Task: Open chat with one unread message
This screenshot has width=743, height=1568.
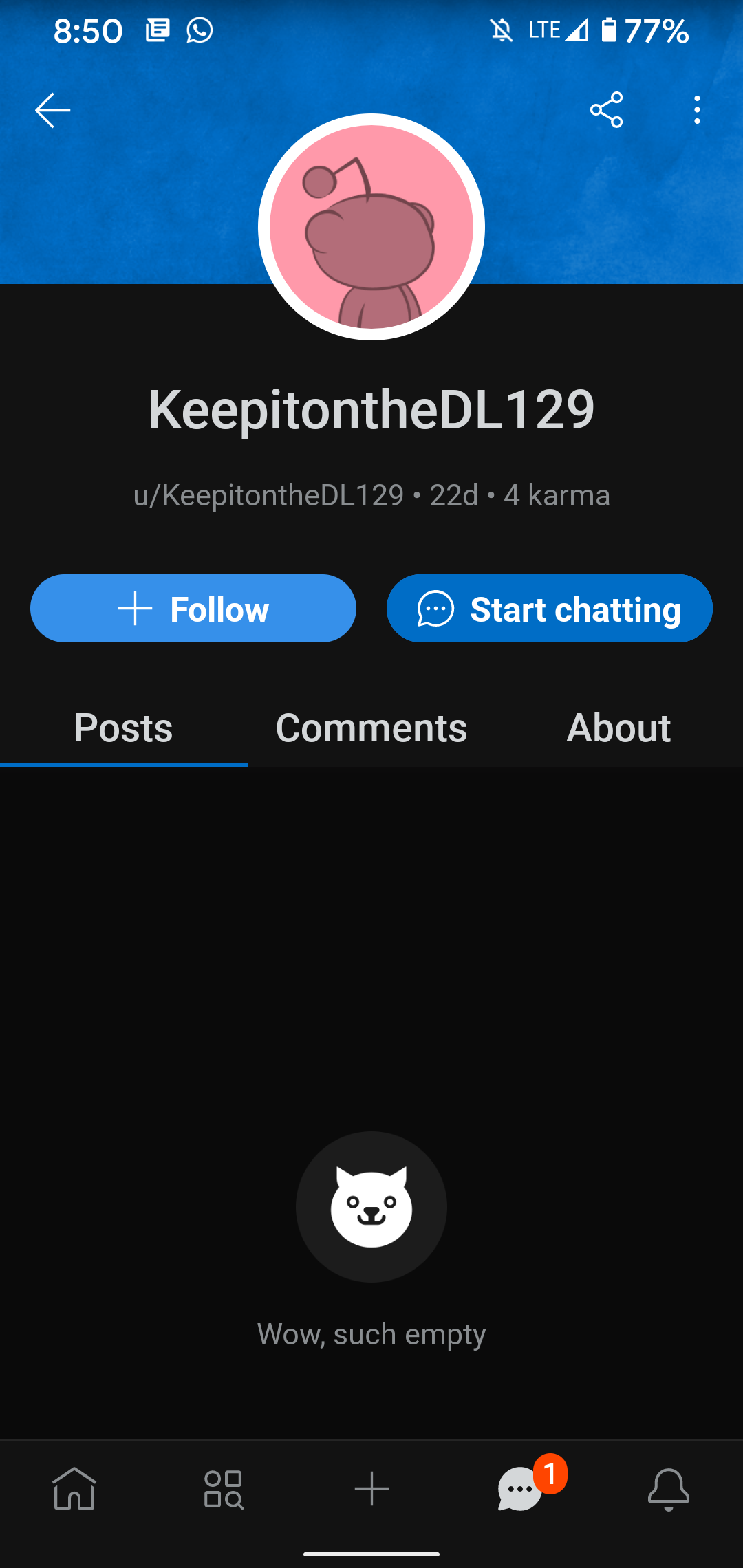Action: click(521, 1489)
